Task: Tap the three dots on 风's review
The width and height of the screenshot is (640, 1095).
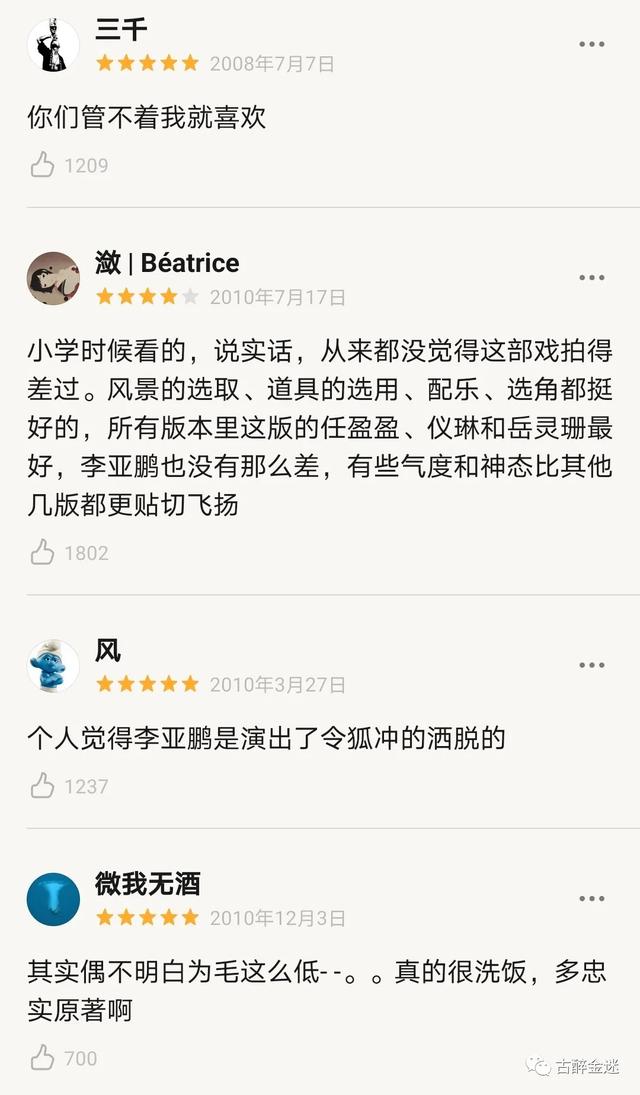Action: (x=592, y=666)
